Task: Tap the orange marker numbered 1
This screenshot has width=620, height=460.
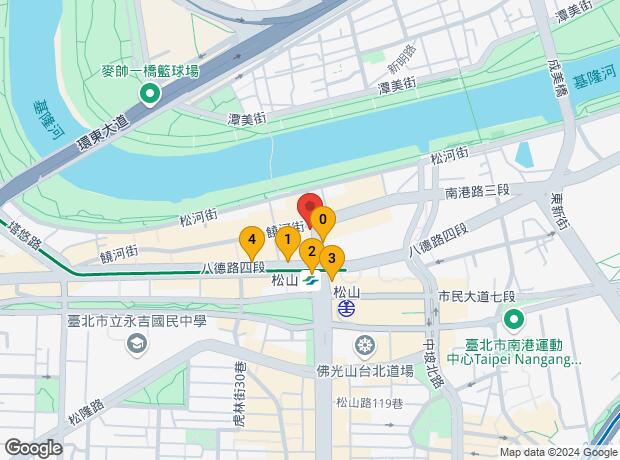Action: [288, 240]
